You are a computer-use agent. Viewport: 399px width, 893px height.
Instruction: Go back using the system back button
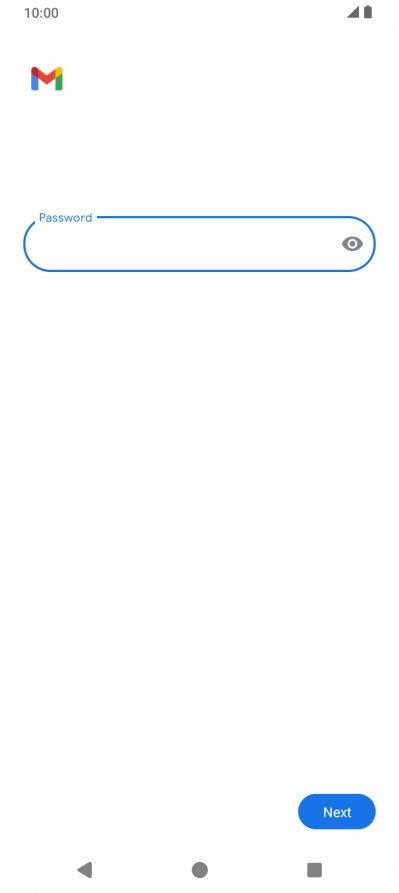[85, 870]
